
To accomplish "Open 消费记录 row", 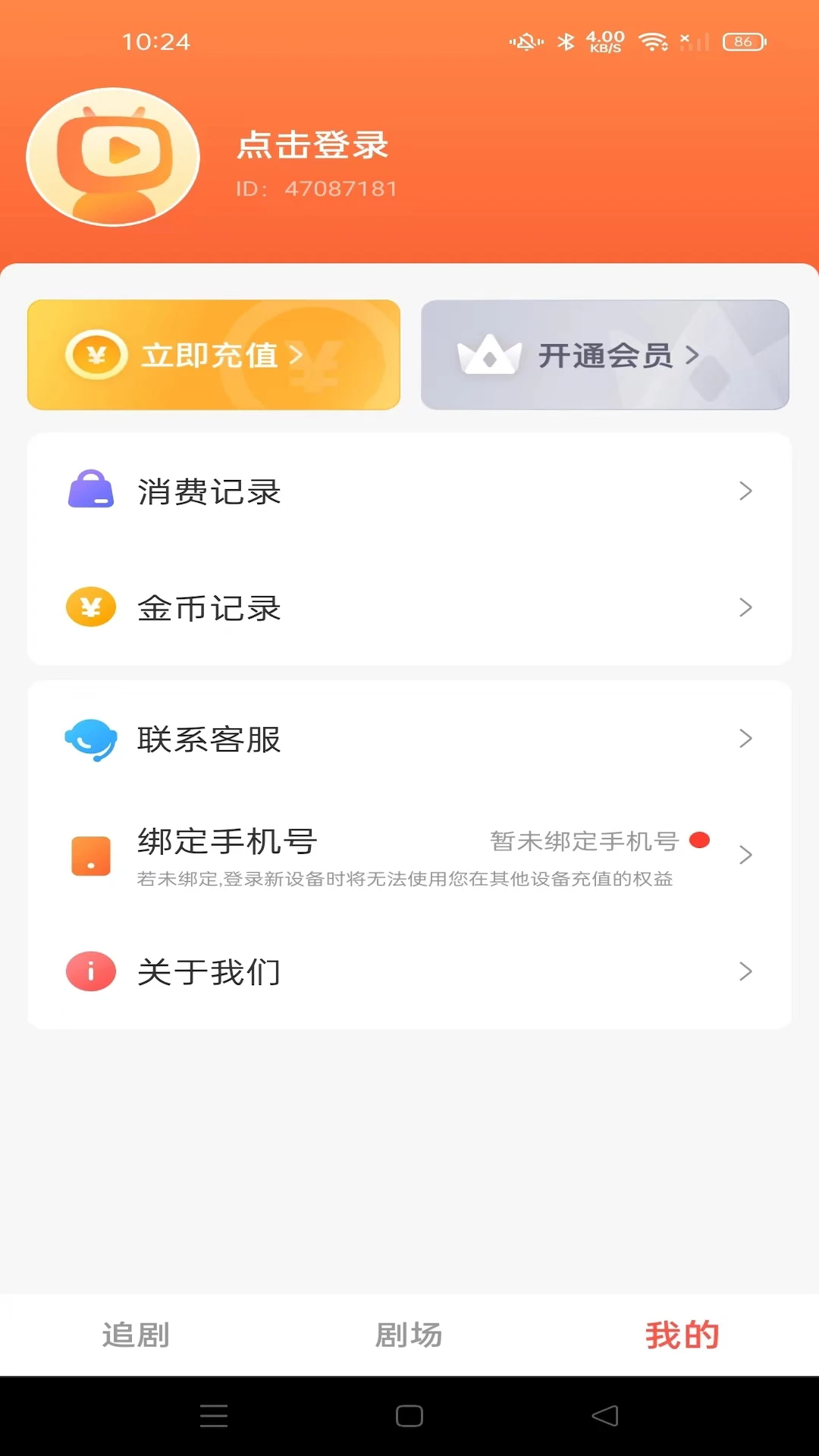I will click(409, 491).
